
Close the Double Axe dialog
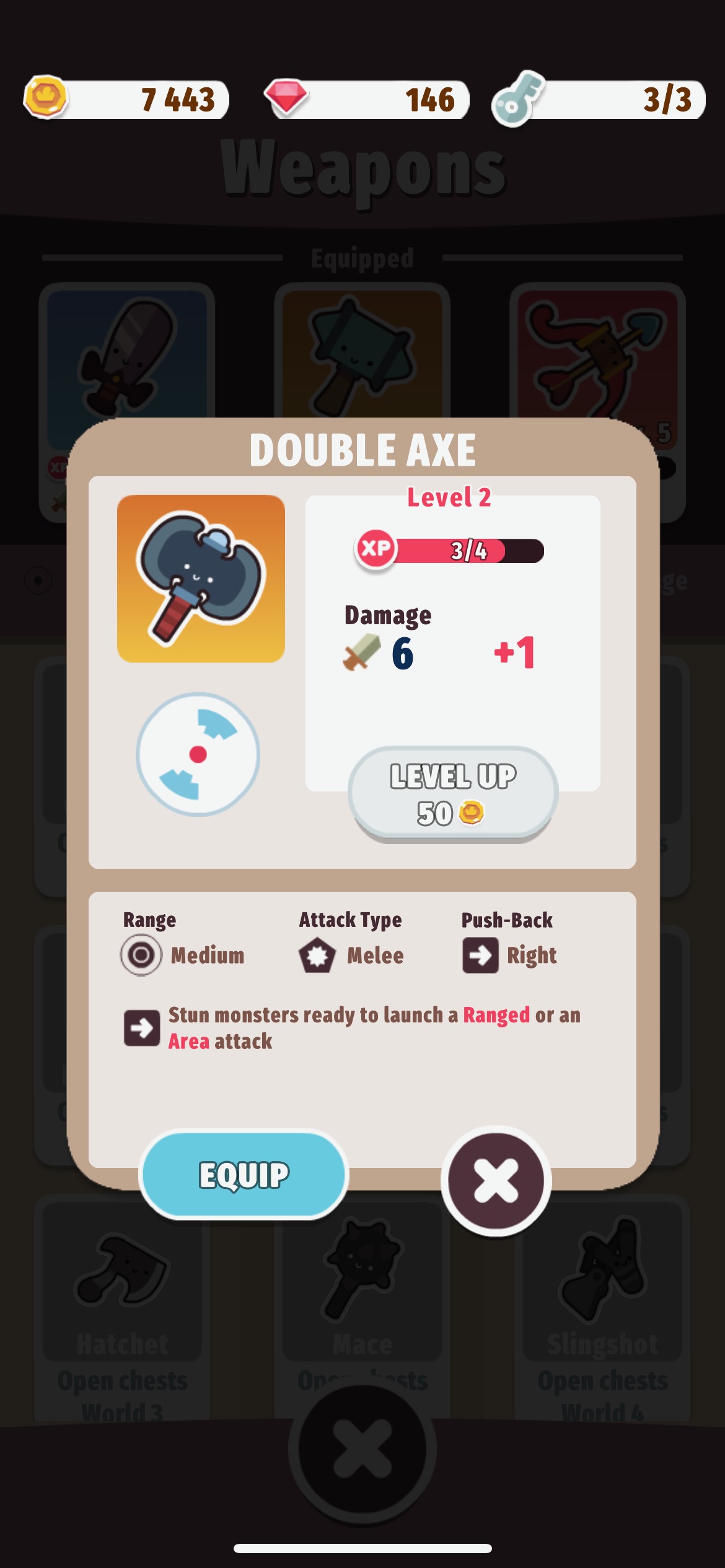pyautogui.click(x=496, y=1180)
